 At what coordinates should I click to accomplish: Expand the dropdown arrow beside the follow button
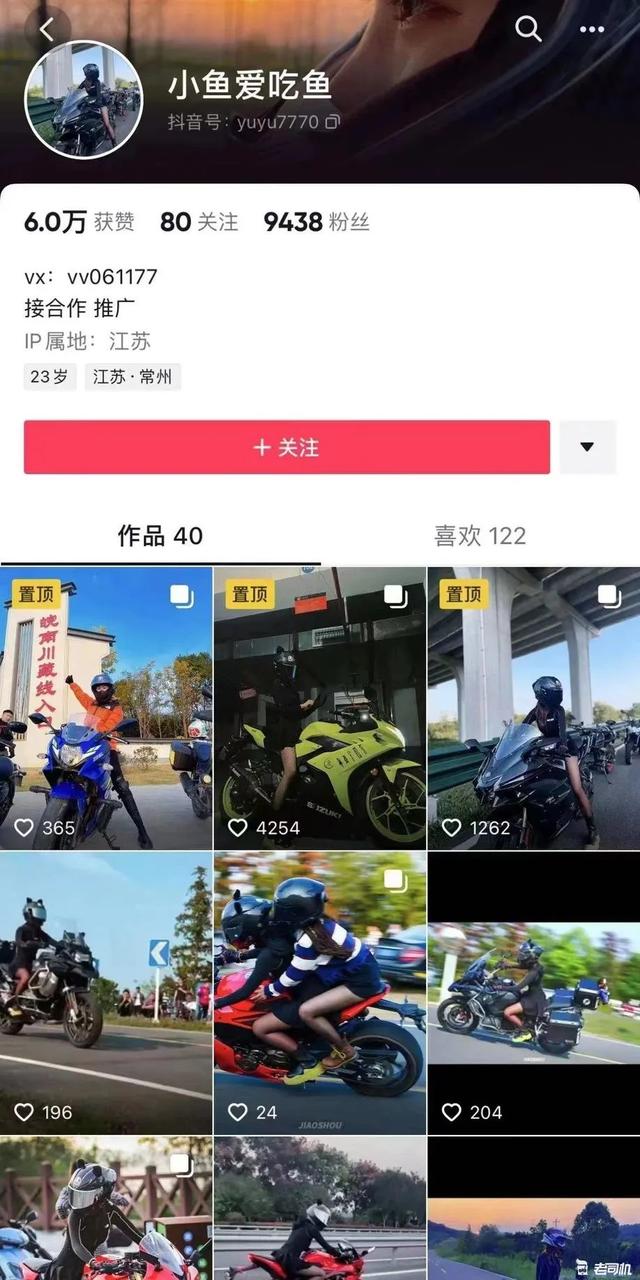tap(587, 447)
